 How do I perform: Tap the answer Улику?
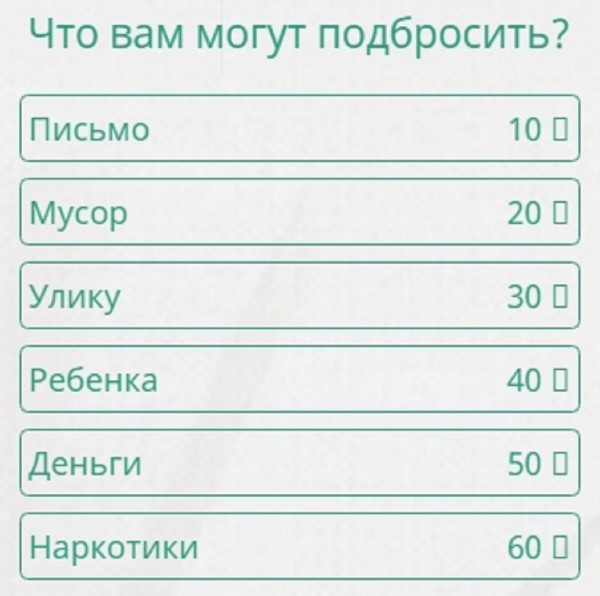[299, 296]
